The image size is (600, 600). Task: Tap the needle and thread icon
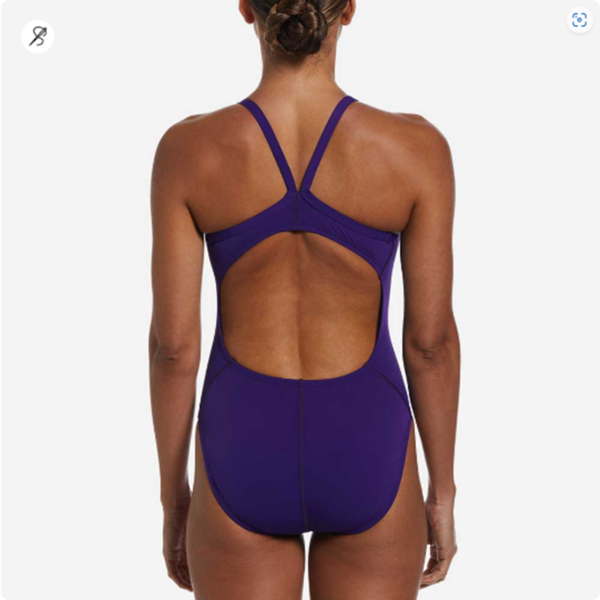(x=38, y=37)
